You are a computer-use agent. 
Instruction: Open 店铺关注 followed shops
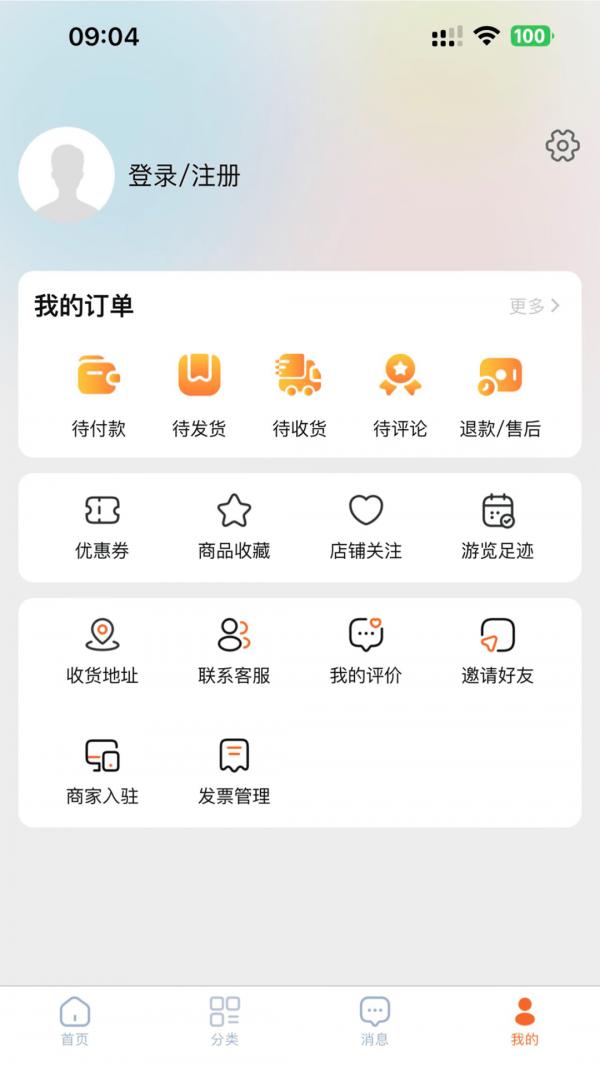pos(366,526)
